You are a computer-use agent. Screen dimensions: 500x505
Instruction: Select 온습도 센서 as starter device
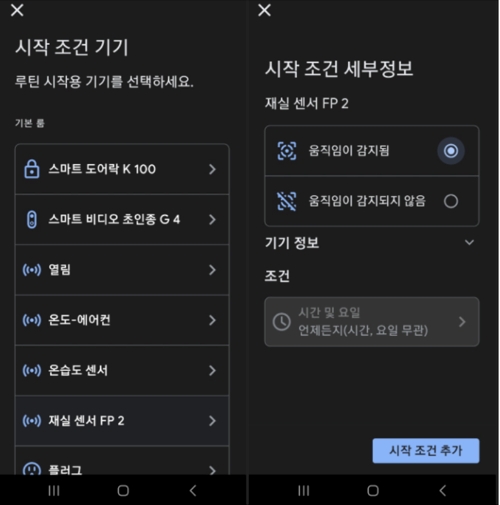point(122,370)
